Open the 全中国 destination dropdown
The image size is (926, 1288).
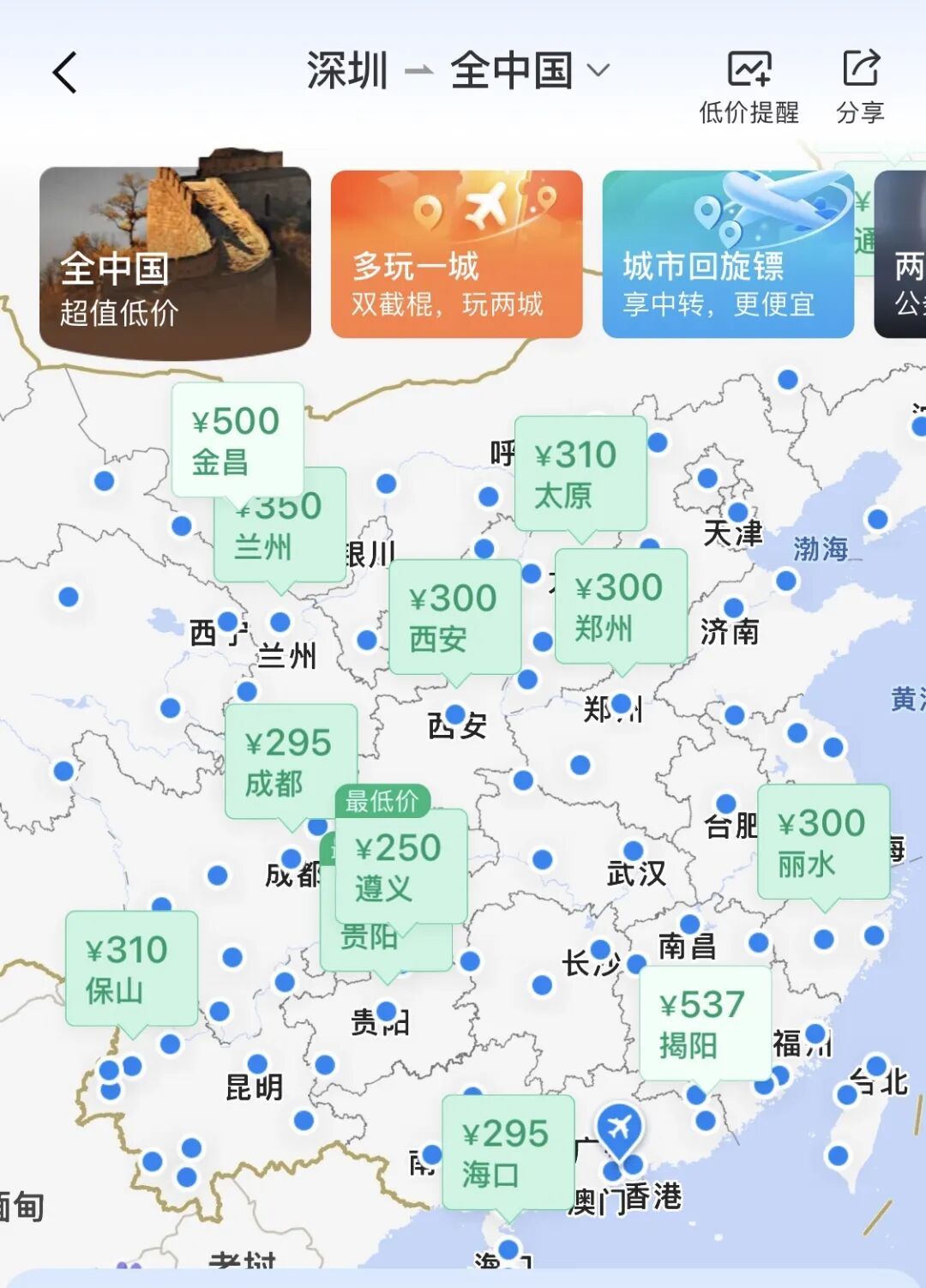tap(528, 70)
